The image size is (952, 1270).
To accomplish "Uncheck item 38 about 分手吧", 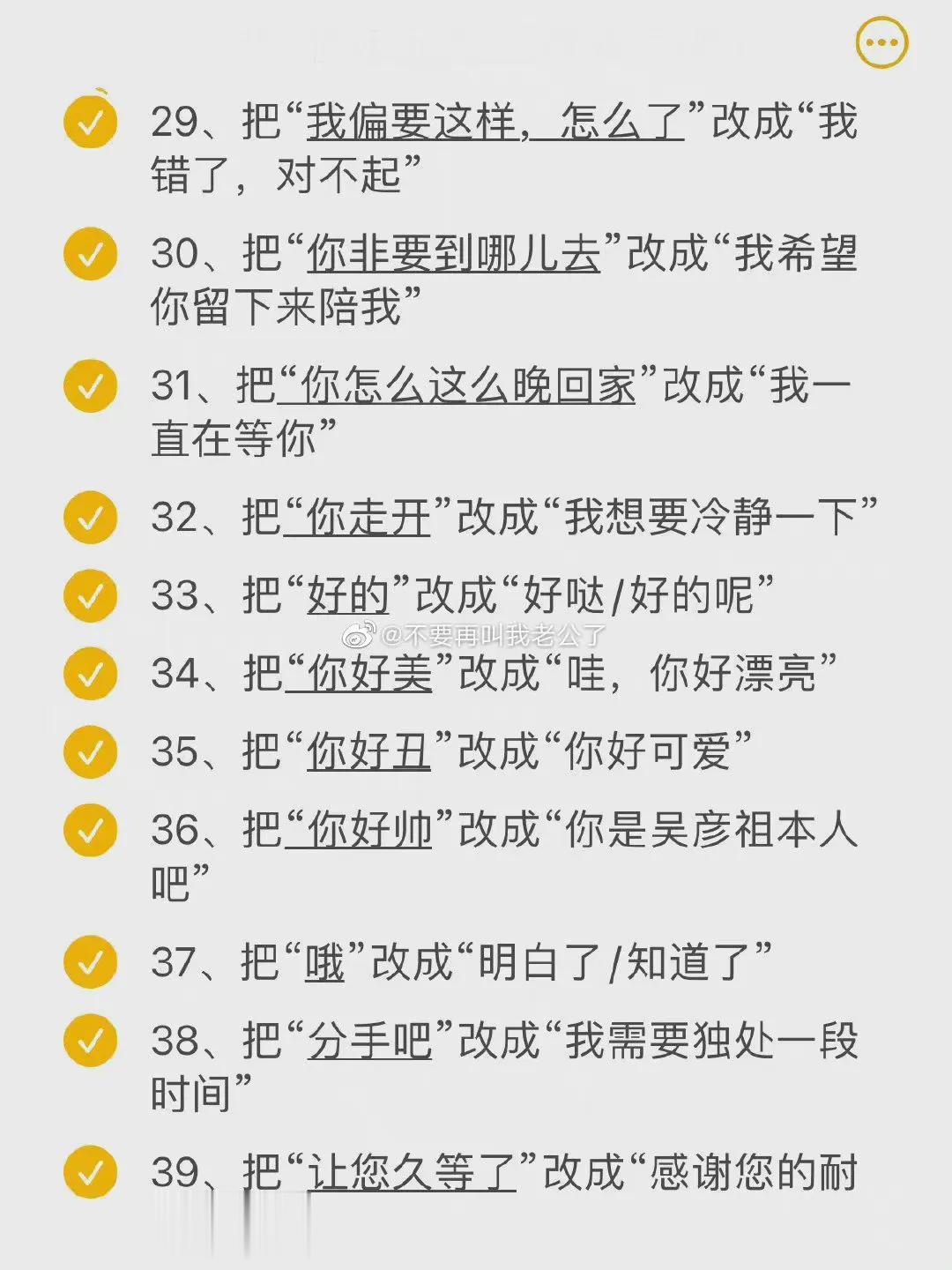I will coord(90,1041).
